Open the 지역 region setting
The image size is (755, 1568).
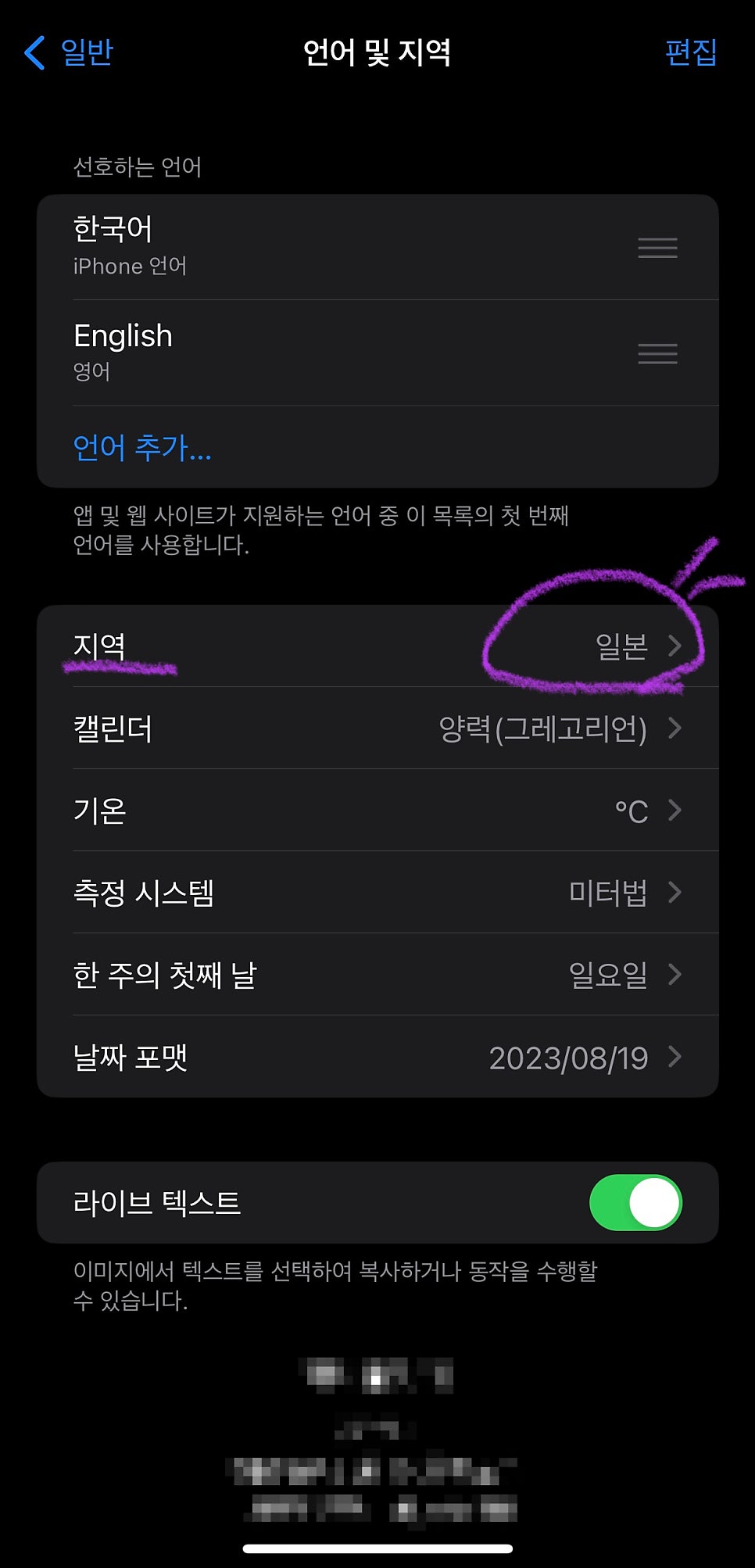[377, 646]
